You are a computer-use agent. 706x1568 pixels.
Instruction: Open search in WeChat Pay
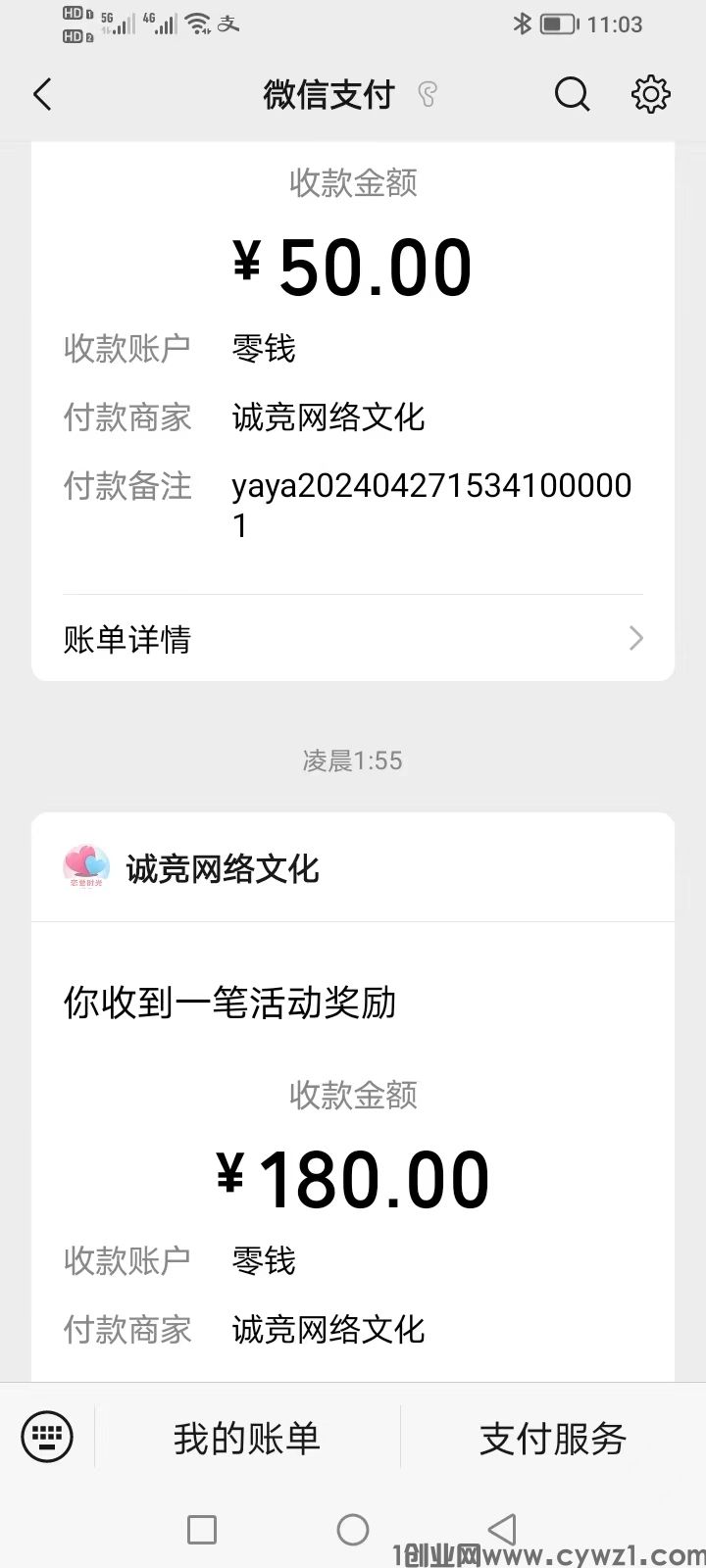click(x=572, y=94)
